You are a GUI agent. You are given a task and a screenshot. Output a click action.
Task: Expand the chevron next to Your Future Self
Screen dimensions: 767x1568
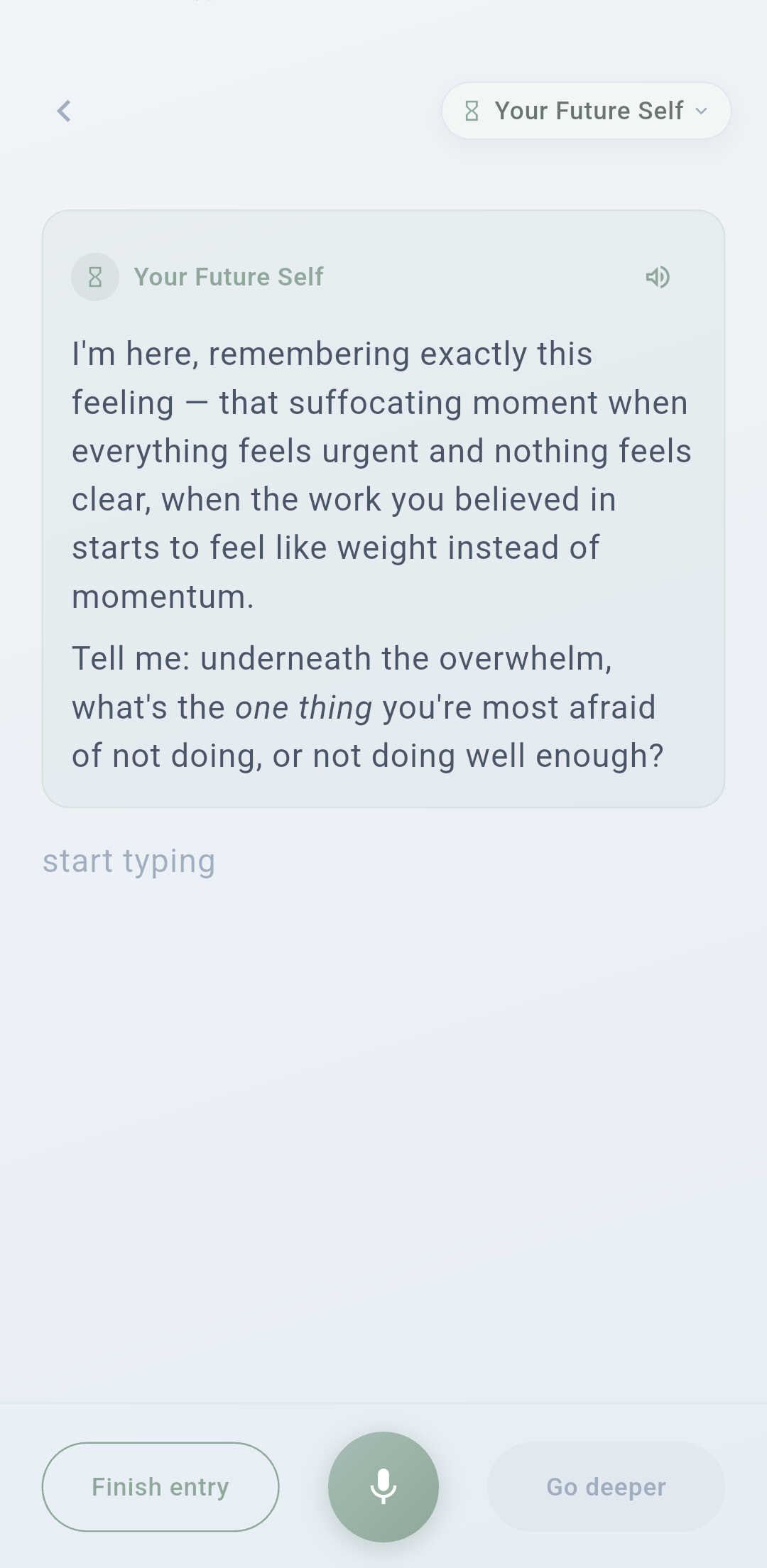[702, 111]
